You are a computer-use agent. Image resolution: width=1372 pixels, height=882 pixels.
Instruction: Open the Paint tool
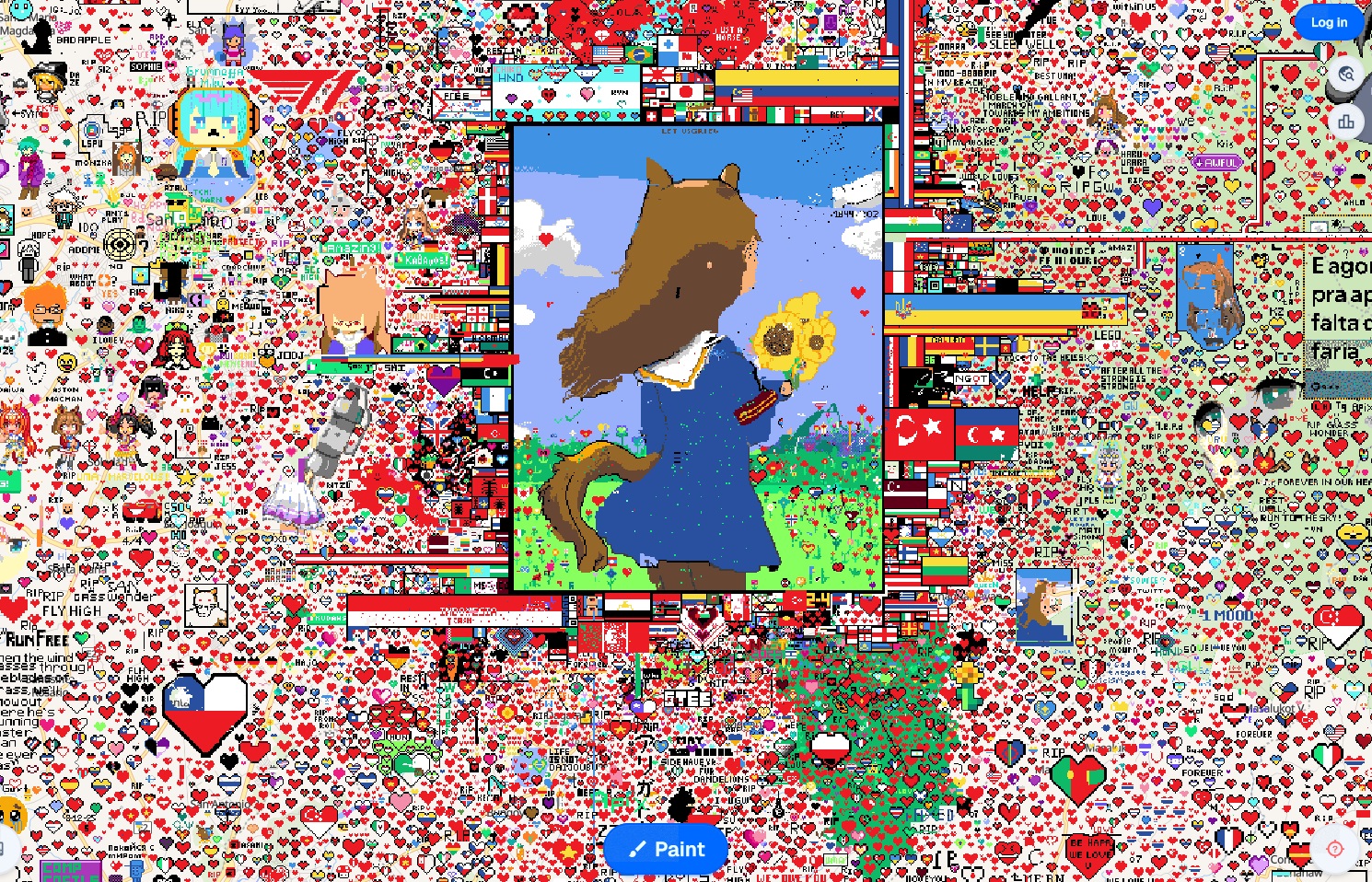(666, 849)
